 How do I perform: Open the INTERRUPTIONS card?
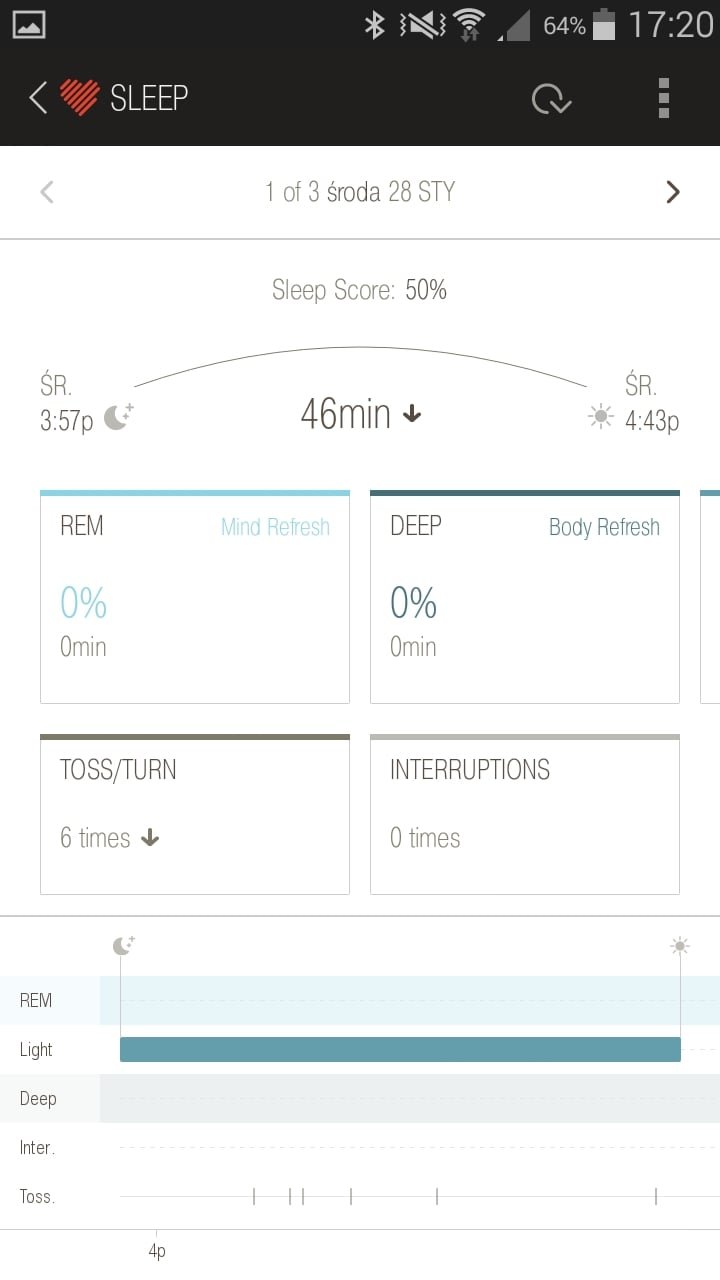(x=525, y=815)
